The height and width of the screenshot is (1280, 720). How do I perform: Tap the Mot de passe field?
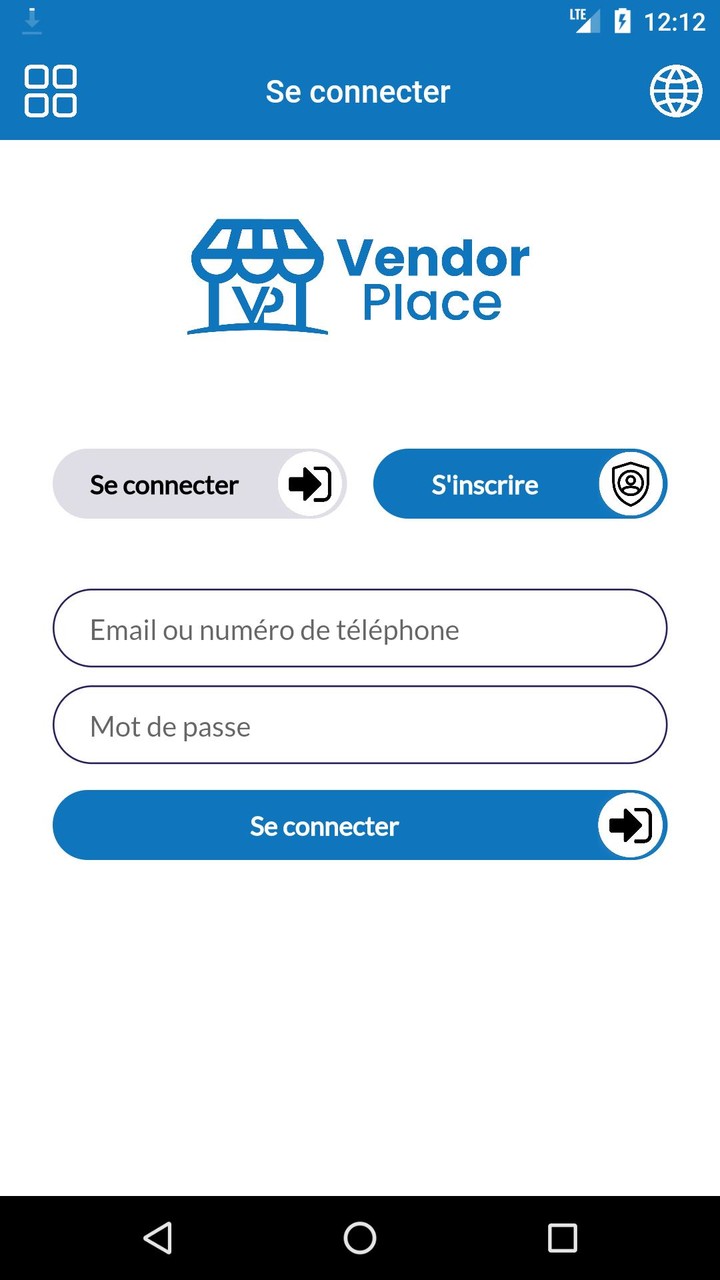point(359,725)
